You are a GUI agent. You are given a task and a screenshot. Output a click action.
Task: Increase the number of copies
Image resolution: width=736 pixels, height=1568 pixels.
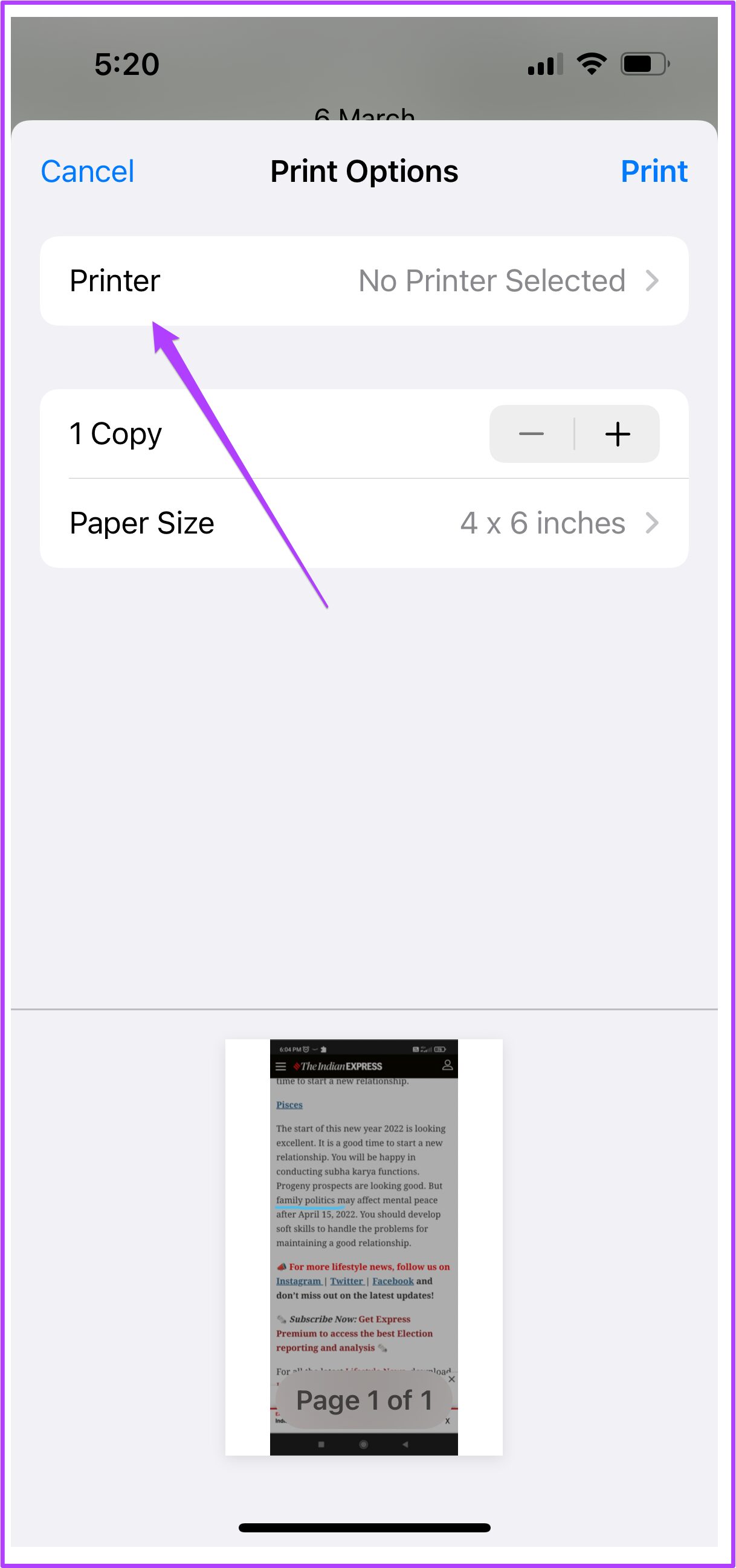pyautogui.click(x=618, y=433)
